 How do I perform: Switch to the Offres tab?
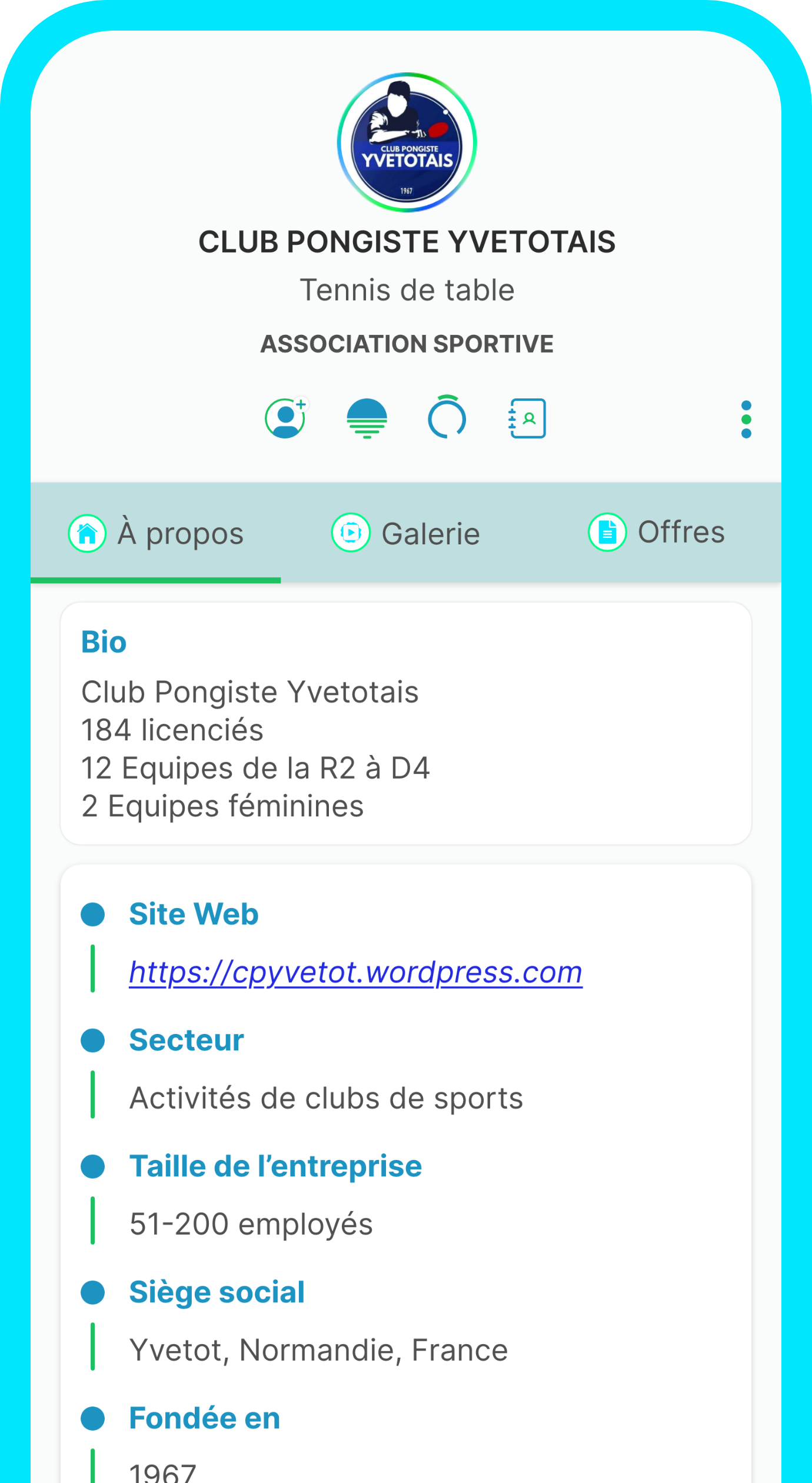click(x=656, y=532)
